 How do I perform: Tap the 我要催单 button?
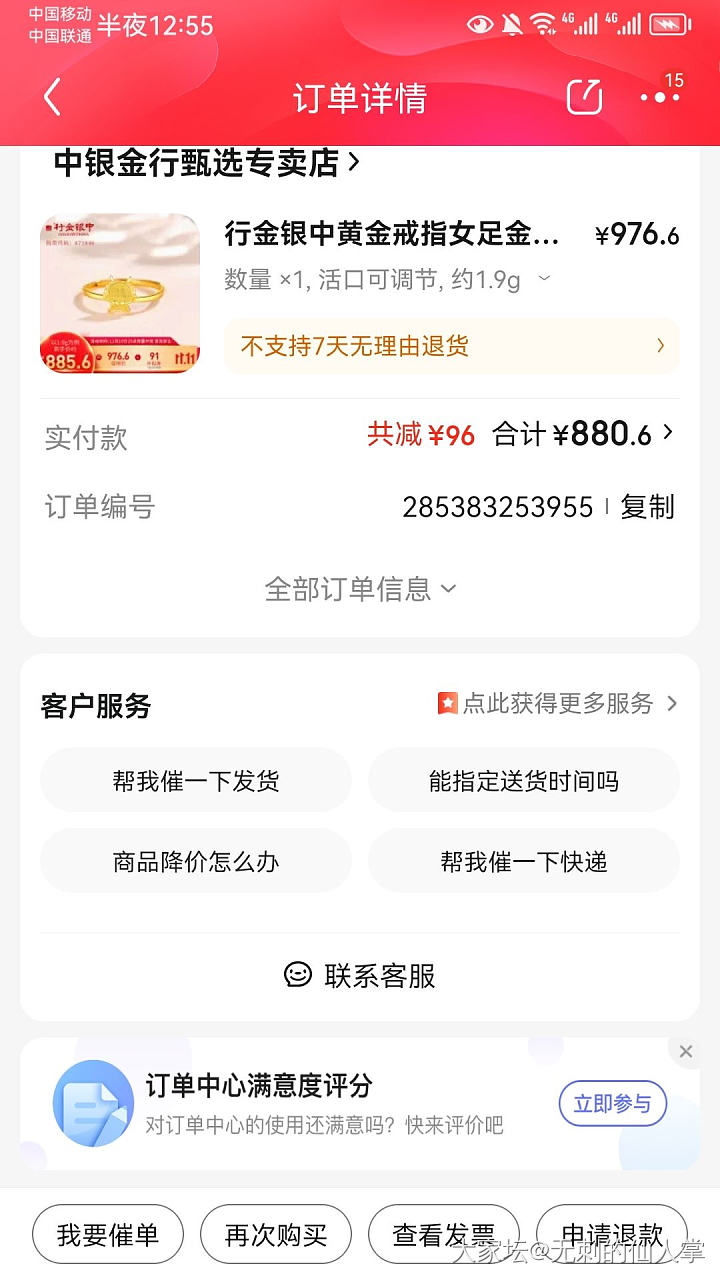tap(108, 1235)
